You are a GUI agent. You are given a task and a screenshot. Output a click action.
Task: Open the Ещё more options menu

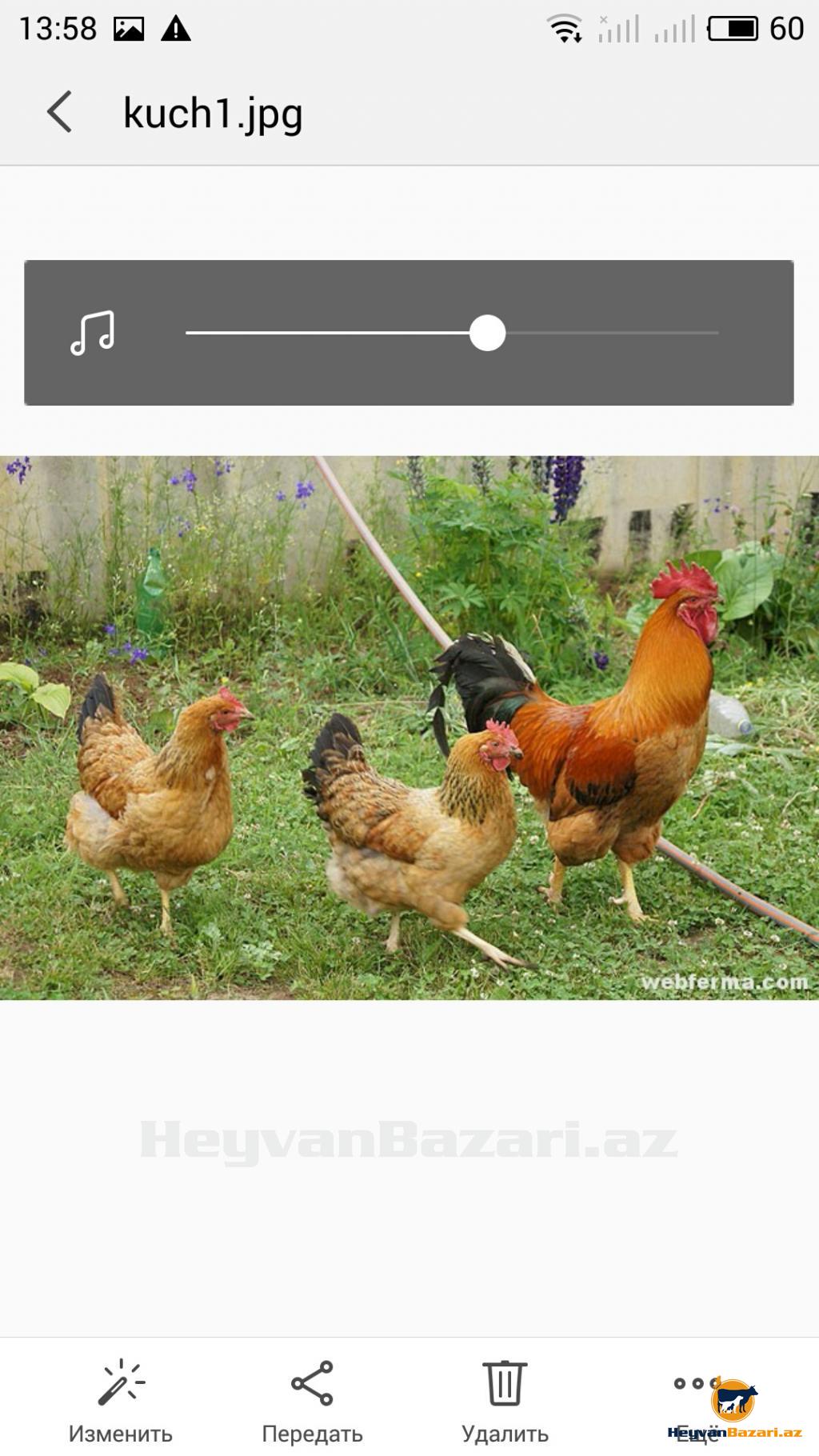(697, 1402)
